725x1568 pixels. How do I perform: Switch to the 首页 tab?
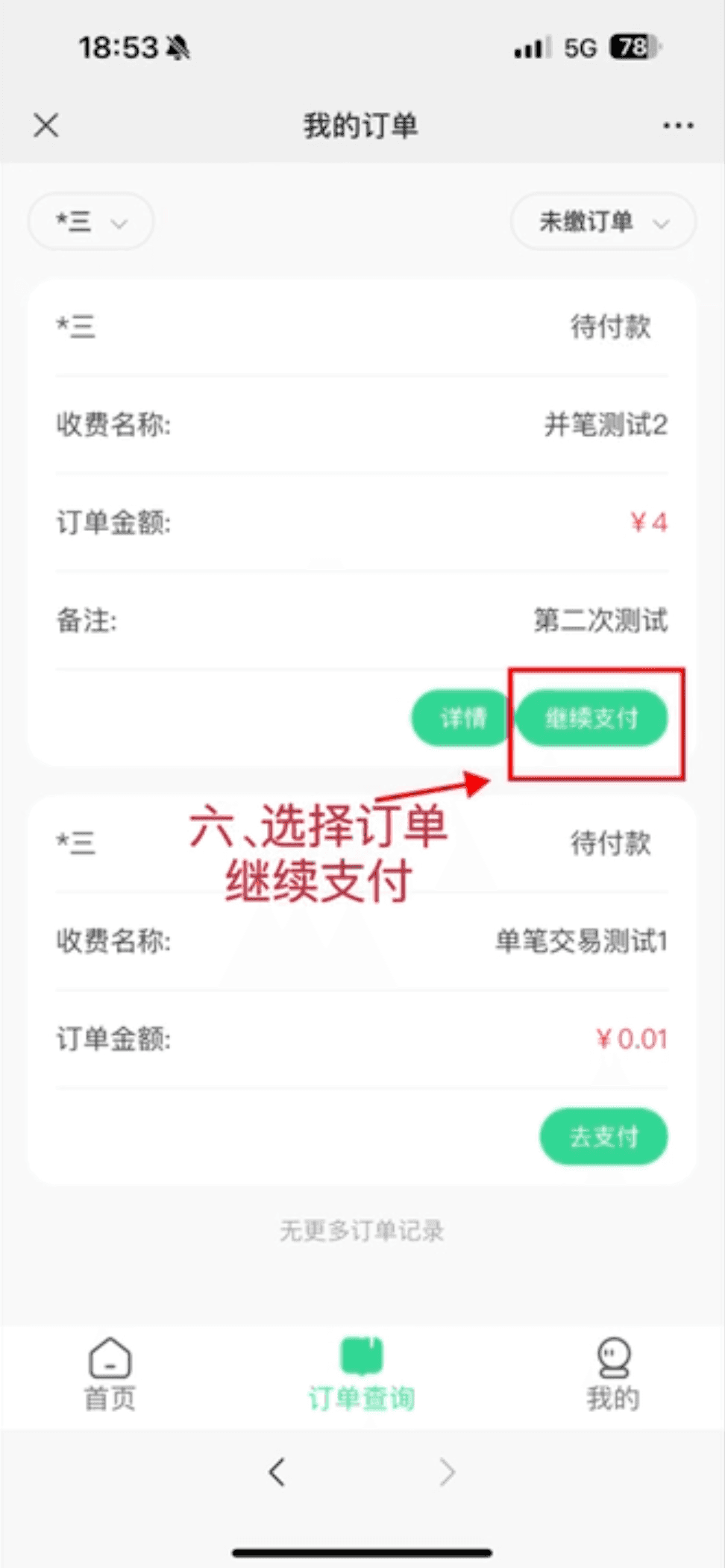pyautogui.click(x=110, y=1374)
